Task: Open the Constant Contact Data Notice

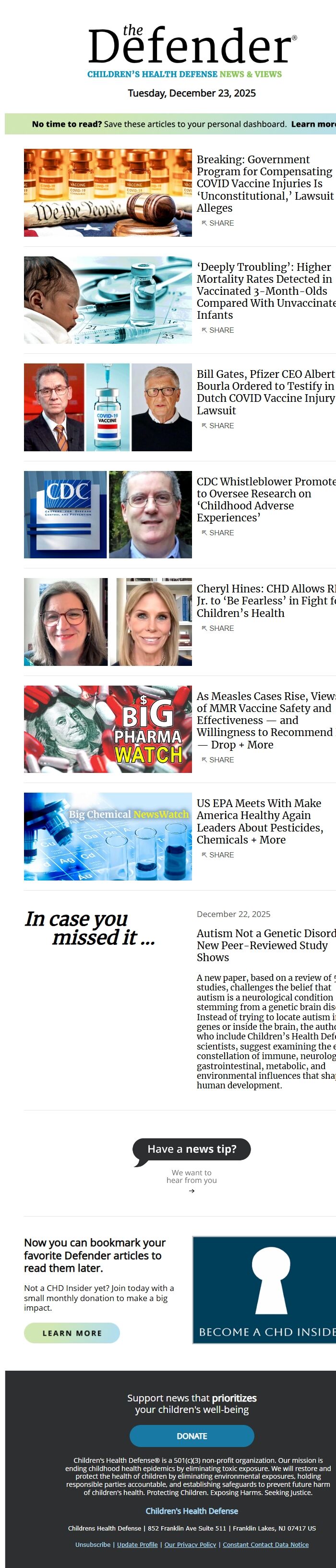Action: point(265,1545)
